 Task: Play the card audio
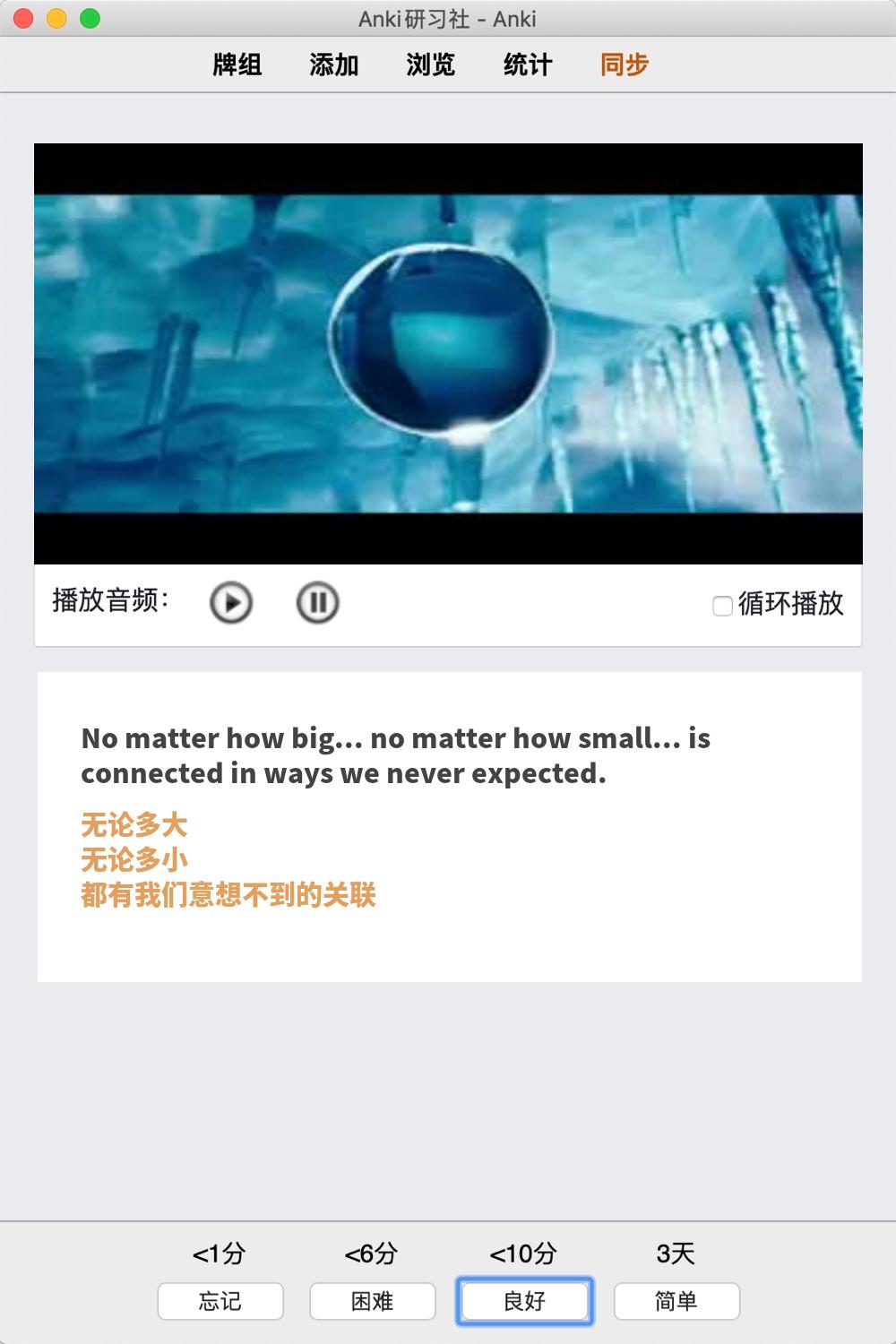(231, 603)
